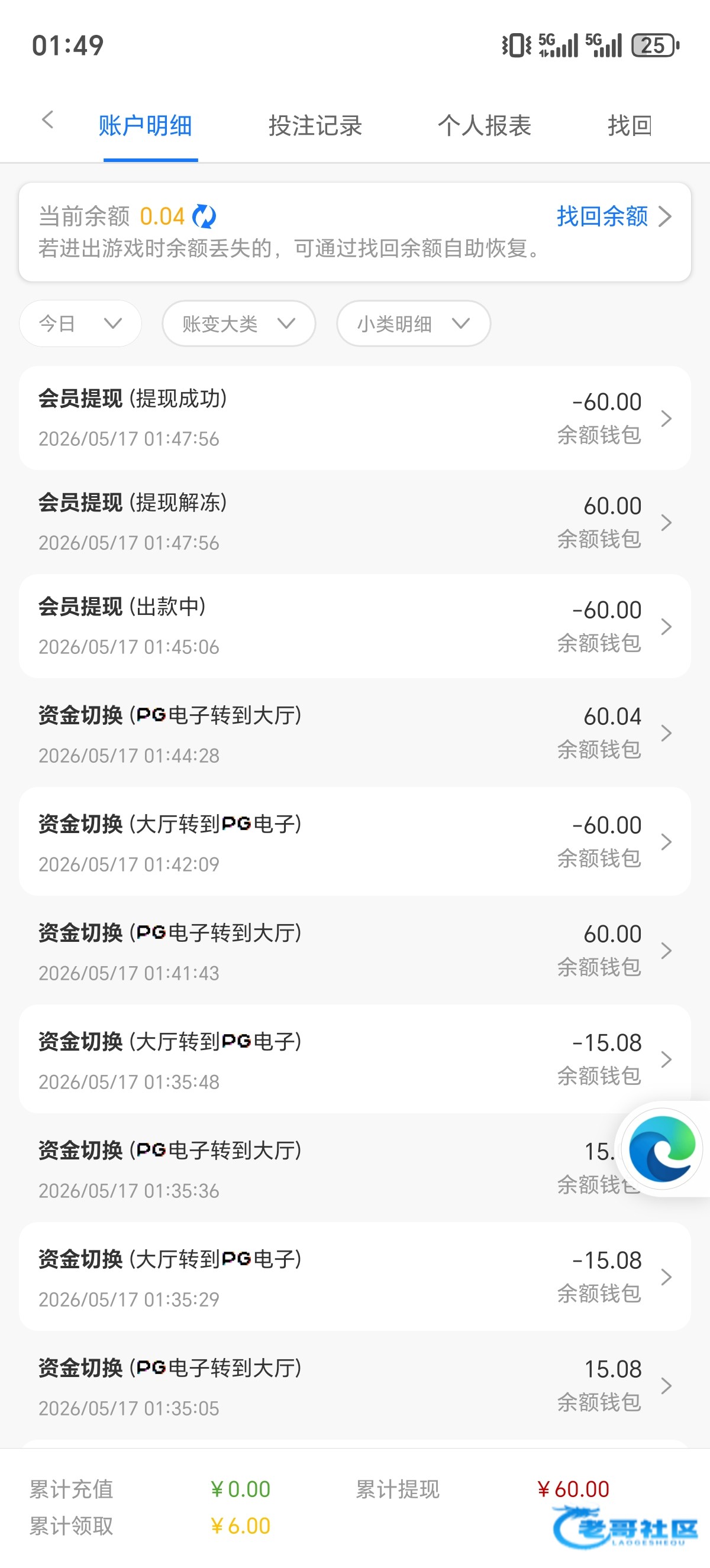This screenshot has height=1568, width=710.
Task: Open the 提现成功 withdrawal record
Action: pyautogui.click(x=355, y=417)
